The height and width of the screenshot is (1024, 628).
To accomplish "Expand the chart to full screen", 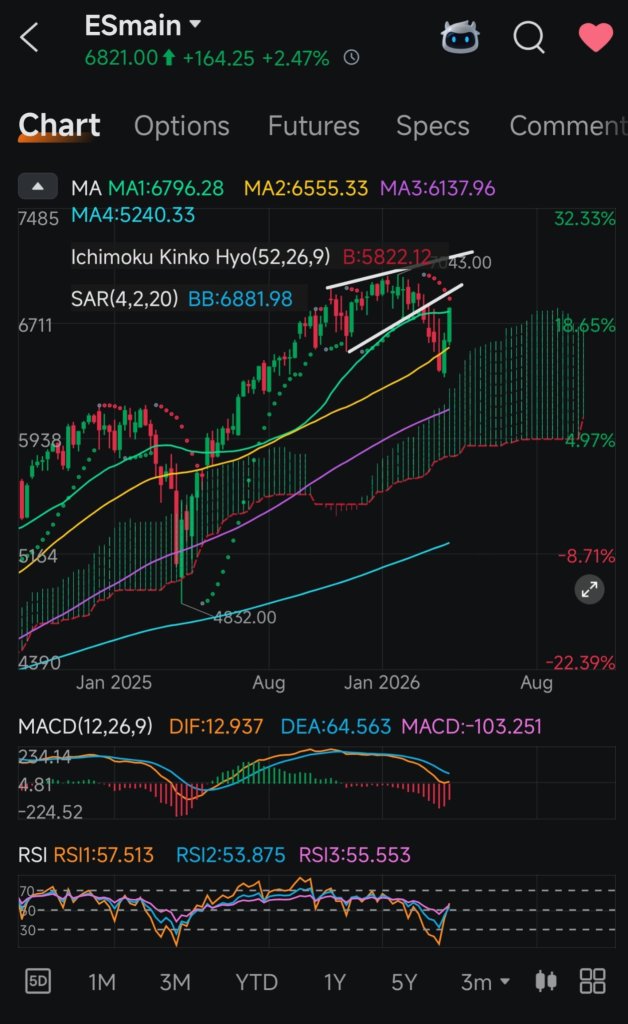I will [x=589, y=590].
